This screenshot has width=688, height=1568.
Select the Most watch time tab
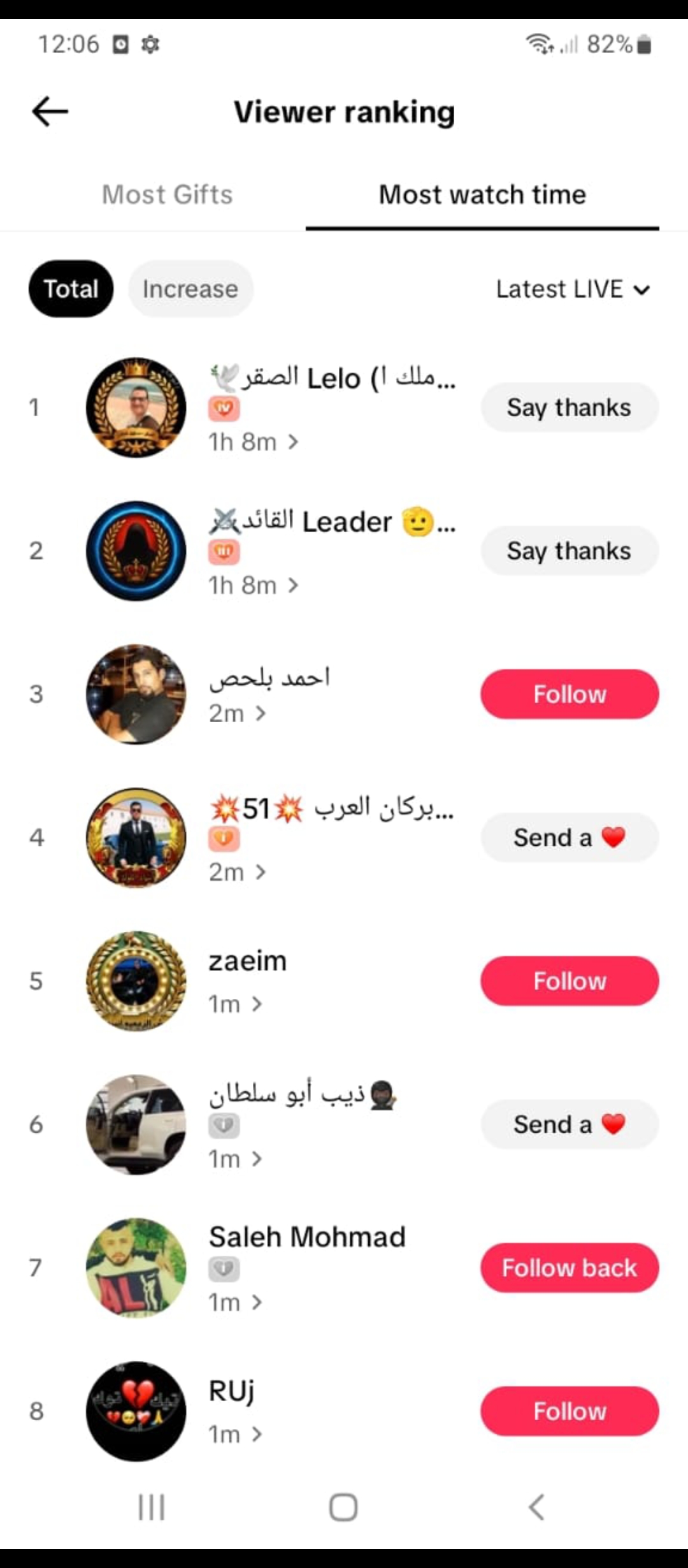482,194
